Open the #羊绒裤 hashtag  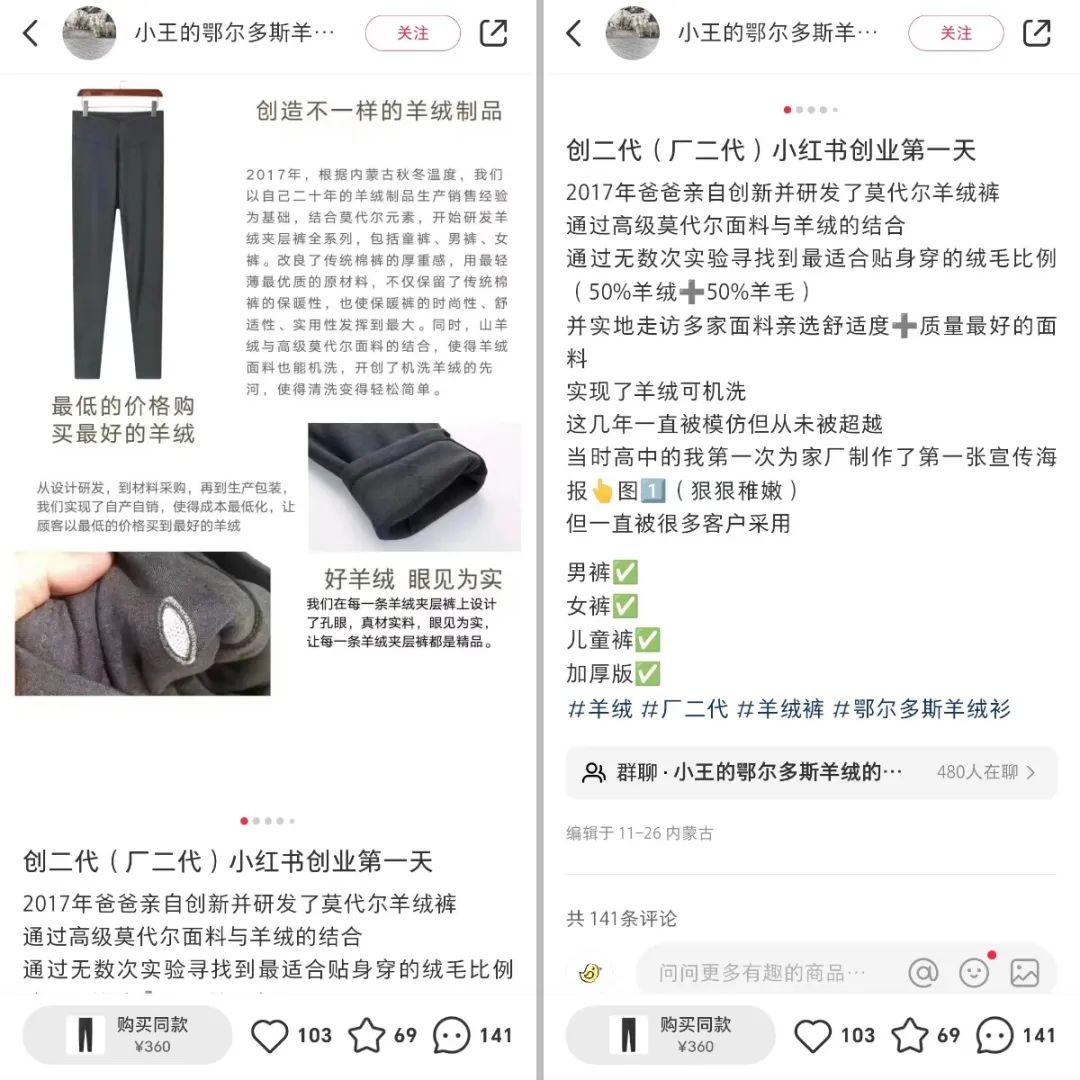tap(780, 709)
